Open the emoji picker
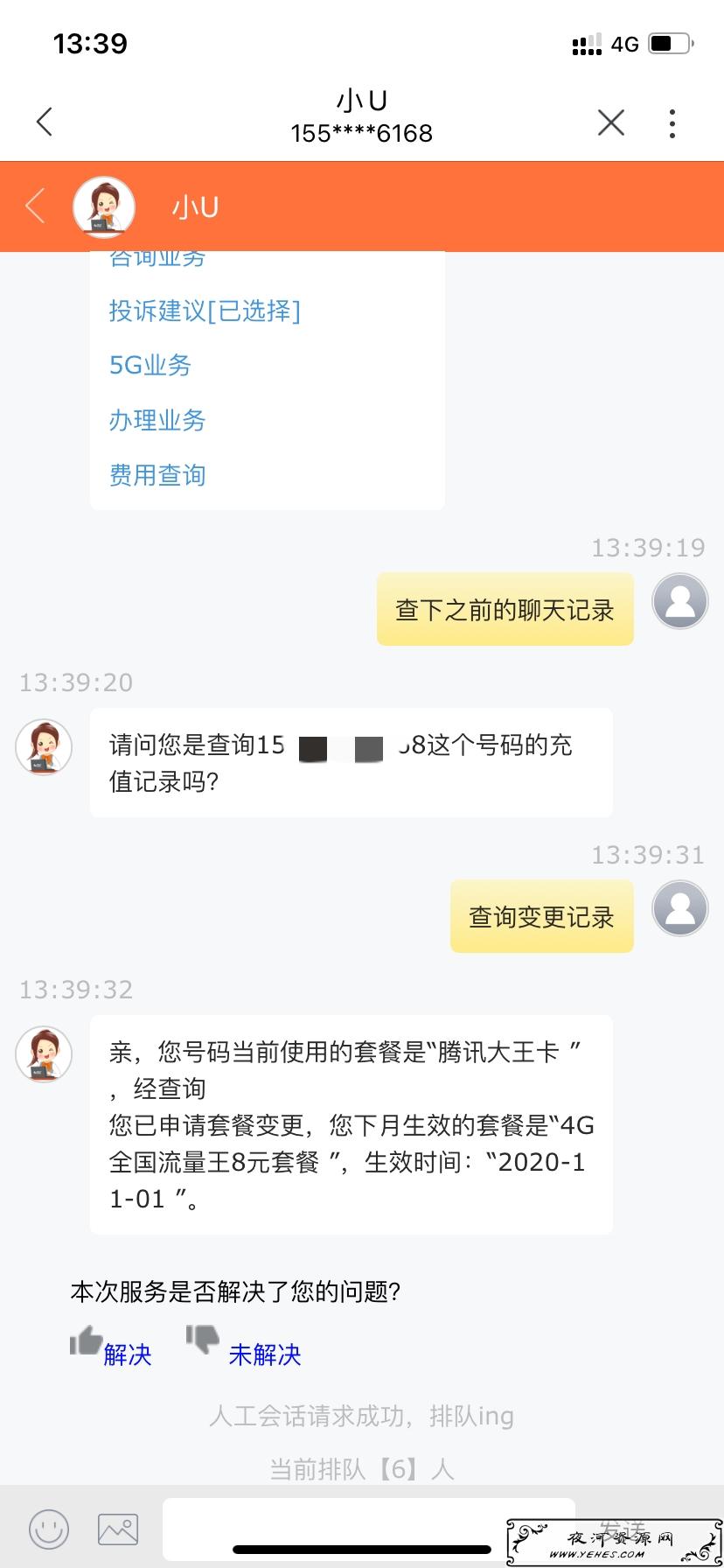The height and width of the screenshot is (1568, 724). [49, 1529]
